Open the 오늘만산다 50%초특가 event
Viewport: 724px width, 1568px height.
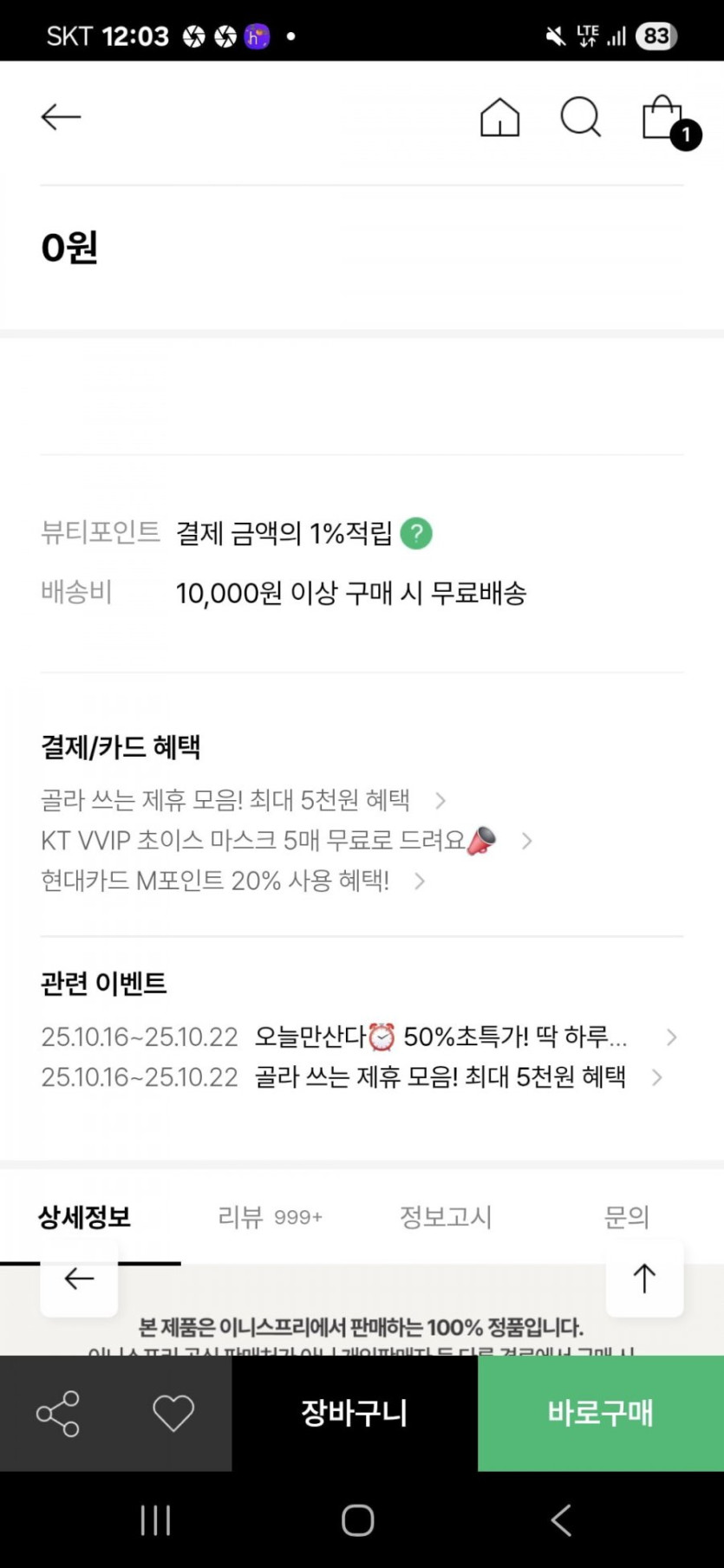[x=359, y=1037]
